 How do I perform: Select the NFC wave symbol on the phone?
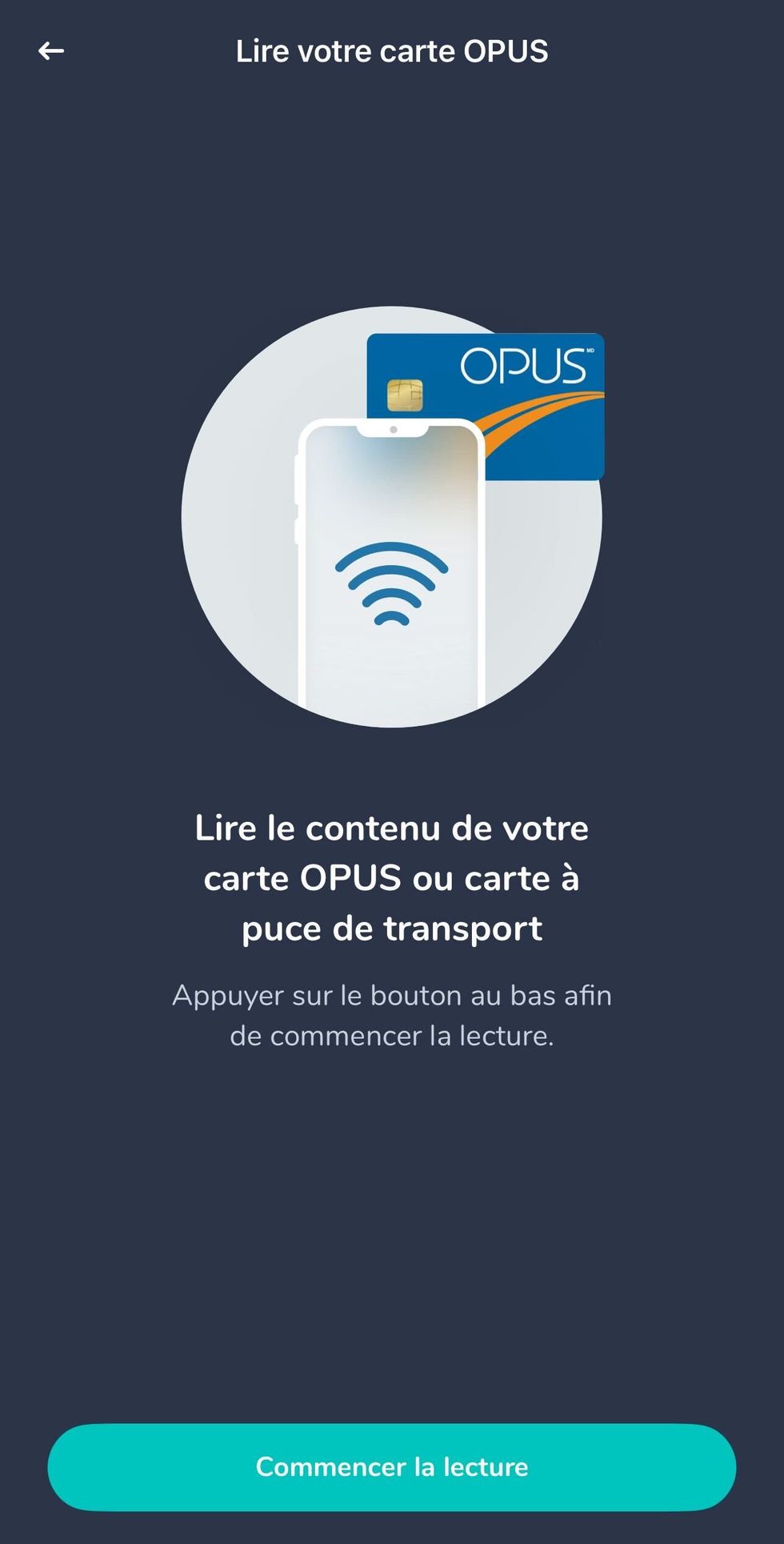392,584
